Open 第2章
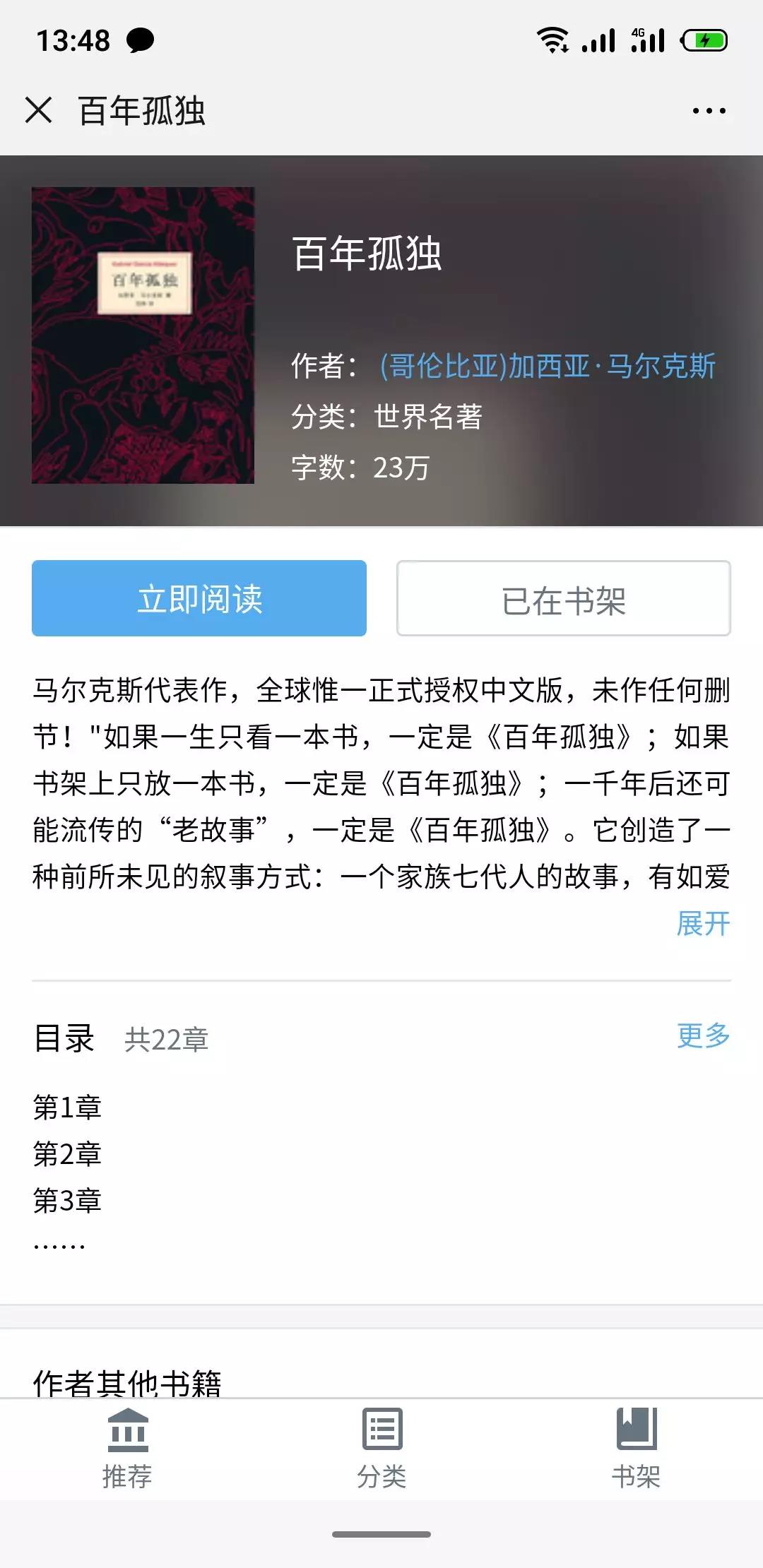This screenshot has width=763, height=1568. tap(68, 1153)
